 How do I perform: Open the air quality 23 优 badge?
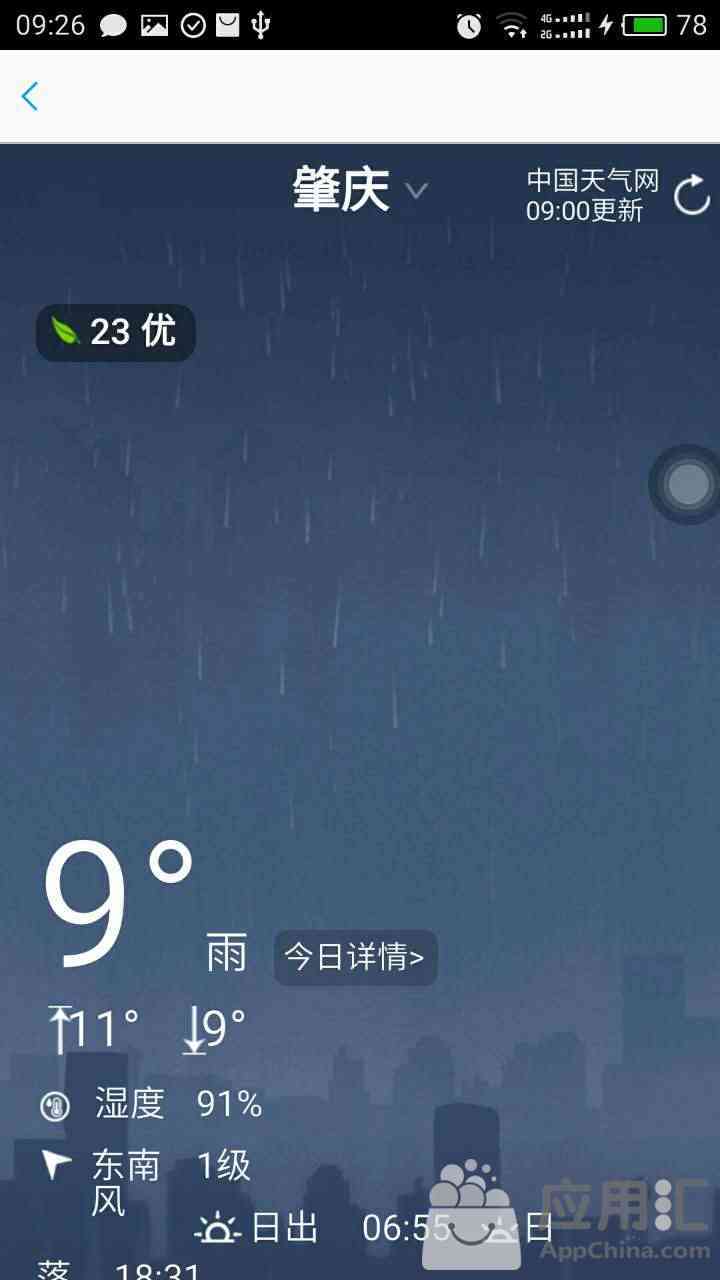coord(116,332)
